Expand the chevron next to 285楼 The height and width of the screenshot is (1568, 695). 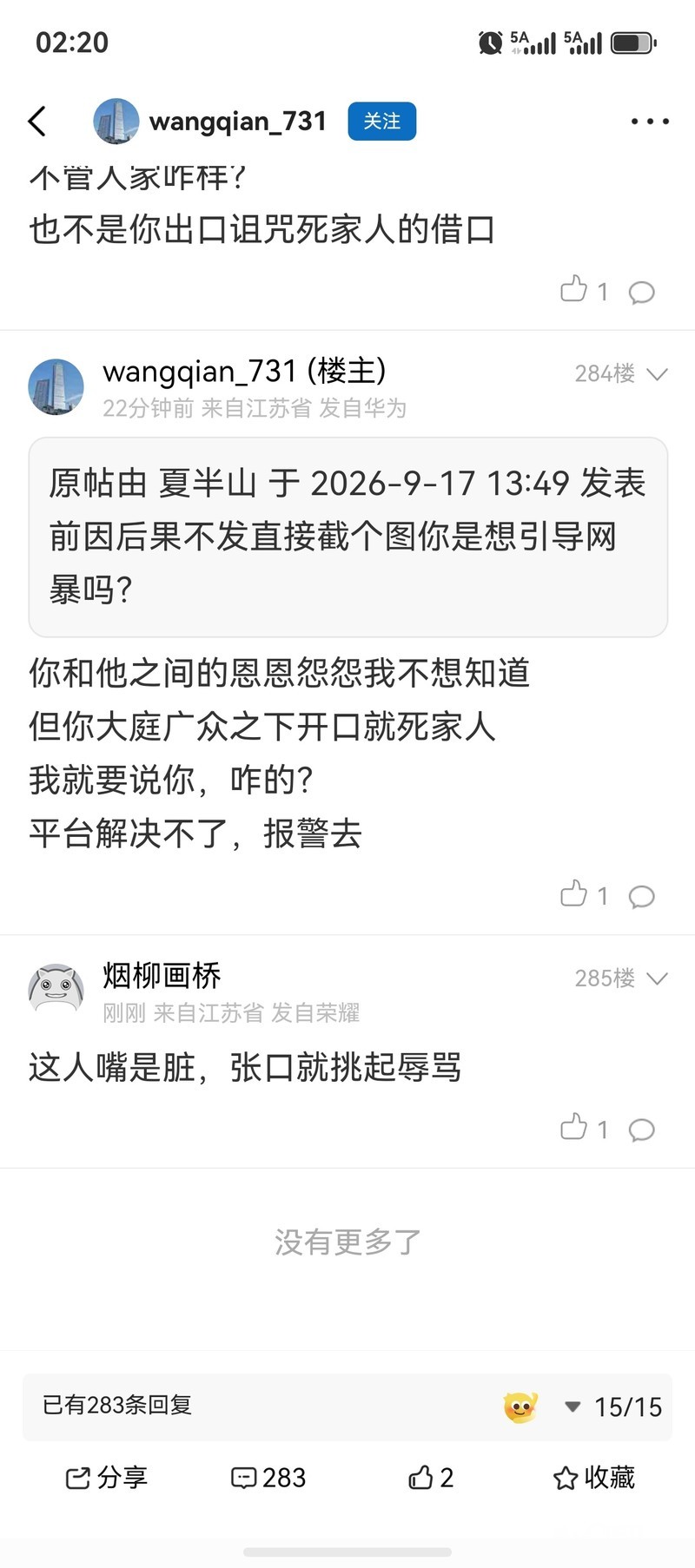pos(658,979)
